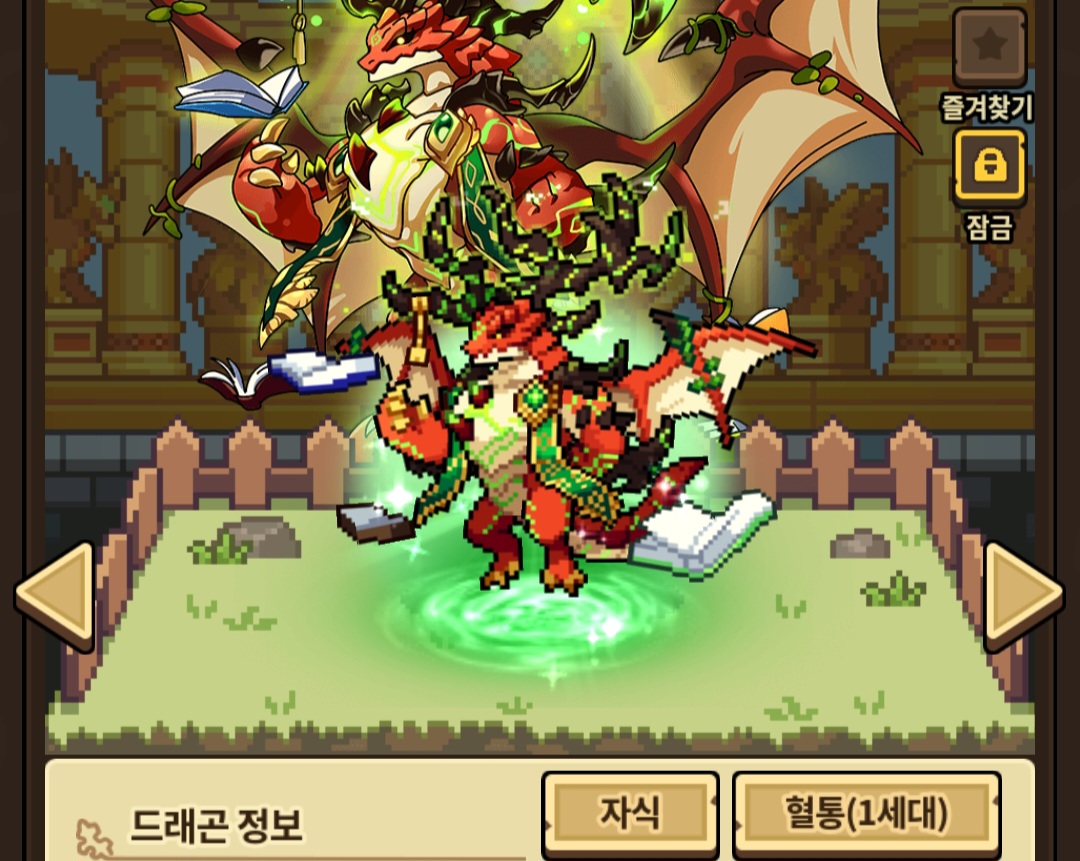This screenshot has height=861, width=1080.
Task: Open the 자식 (offspring) button
Action: point(630,813)
